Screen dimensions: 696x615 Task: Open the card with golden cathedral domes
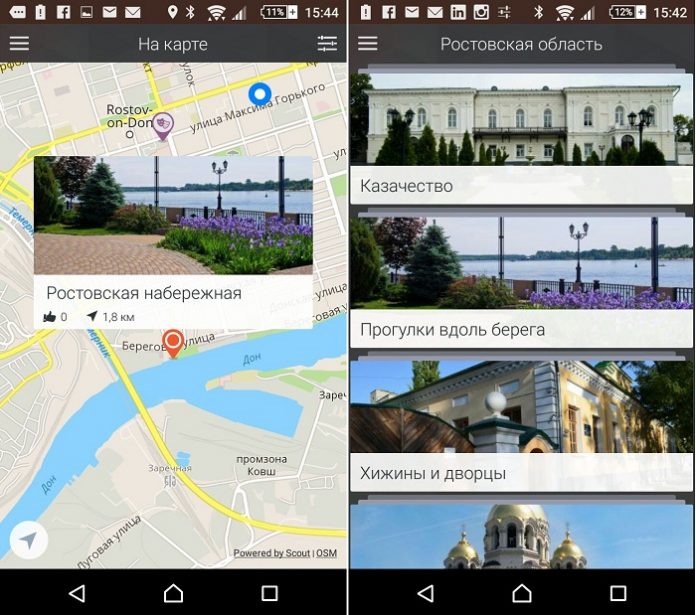(521, 536)
